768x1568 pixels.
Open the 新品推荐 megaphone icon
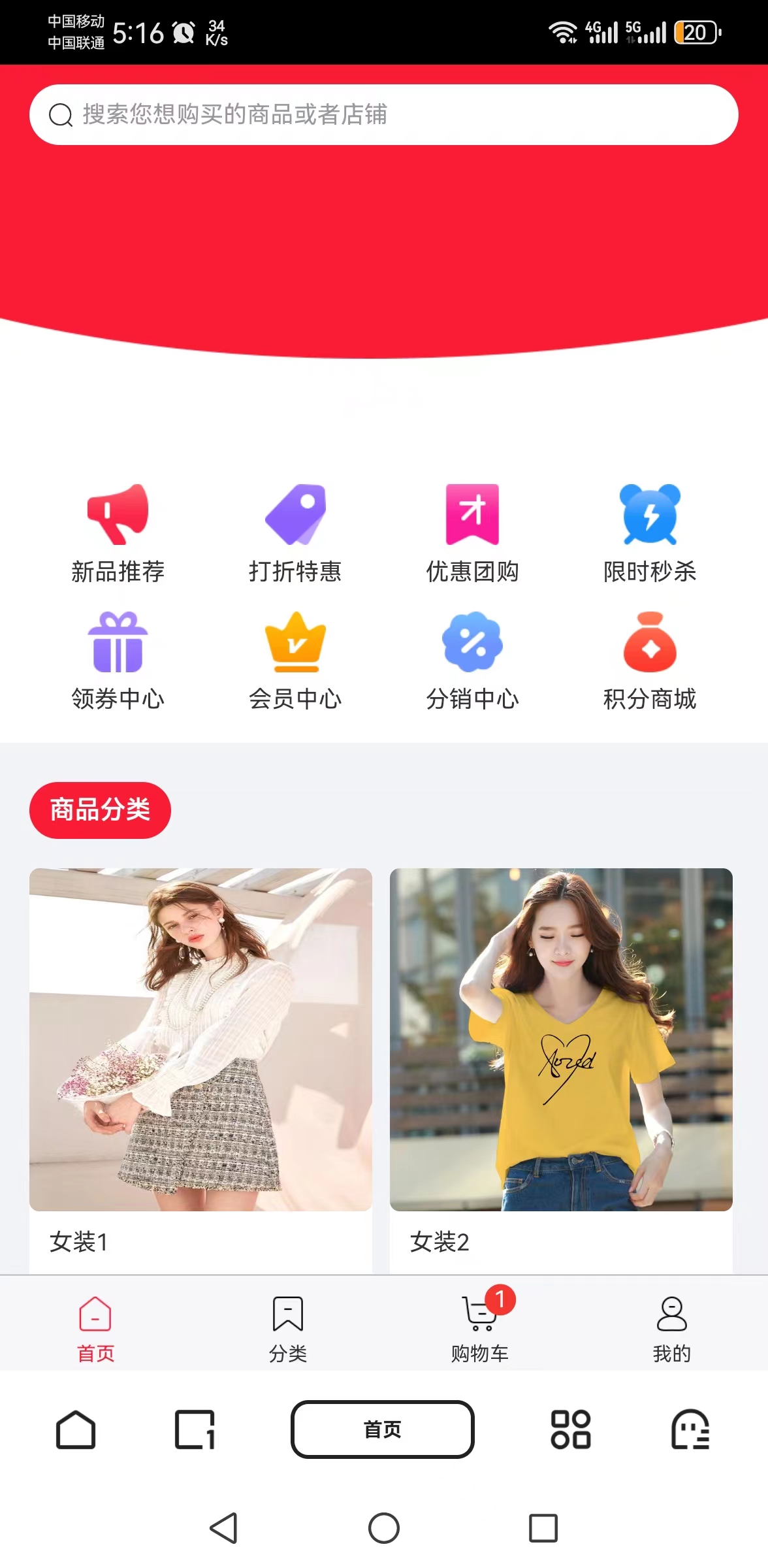tap(118, 516)
